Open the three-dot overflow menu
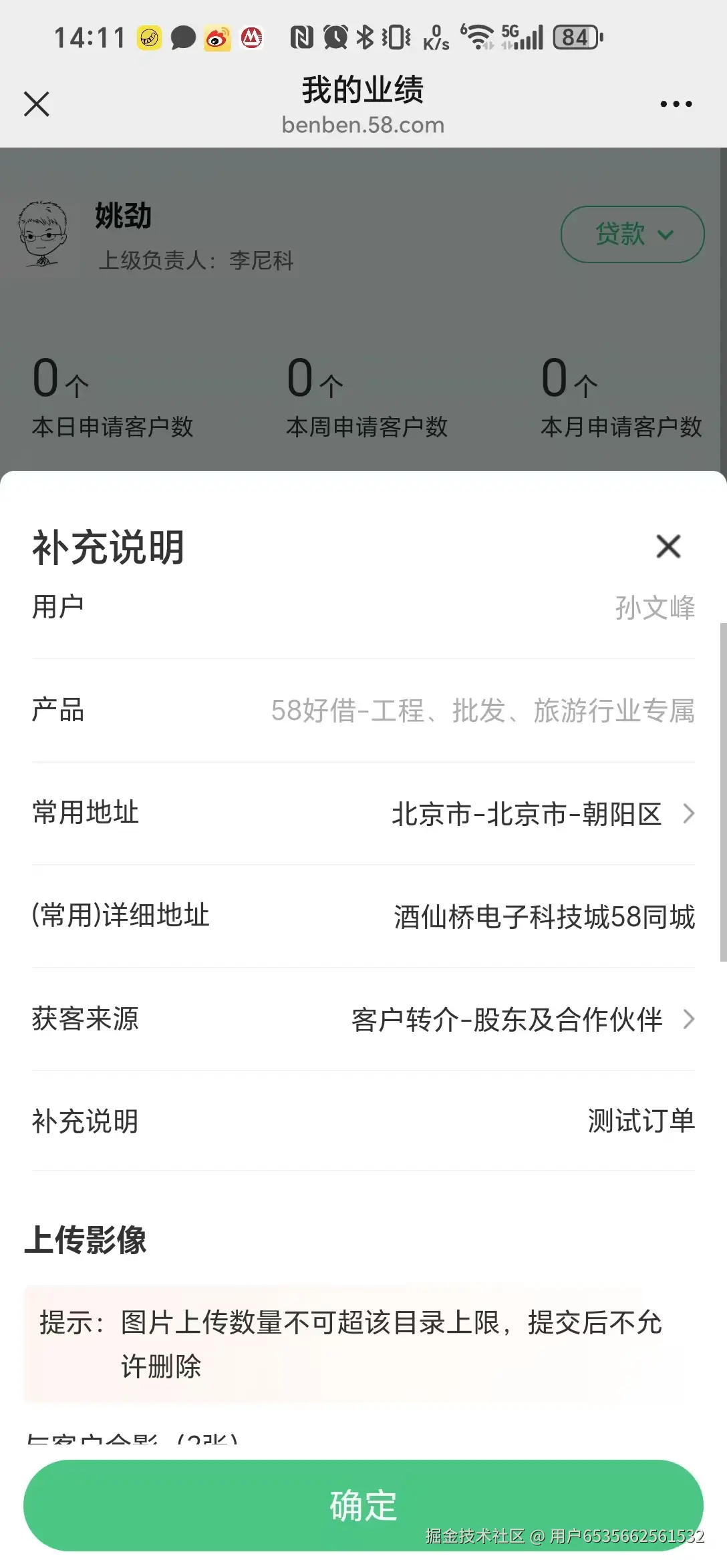Screen dimensions: 727x1568 coord(676,104)
